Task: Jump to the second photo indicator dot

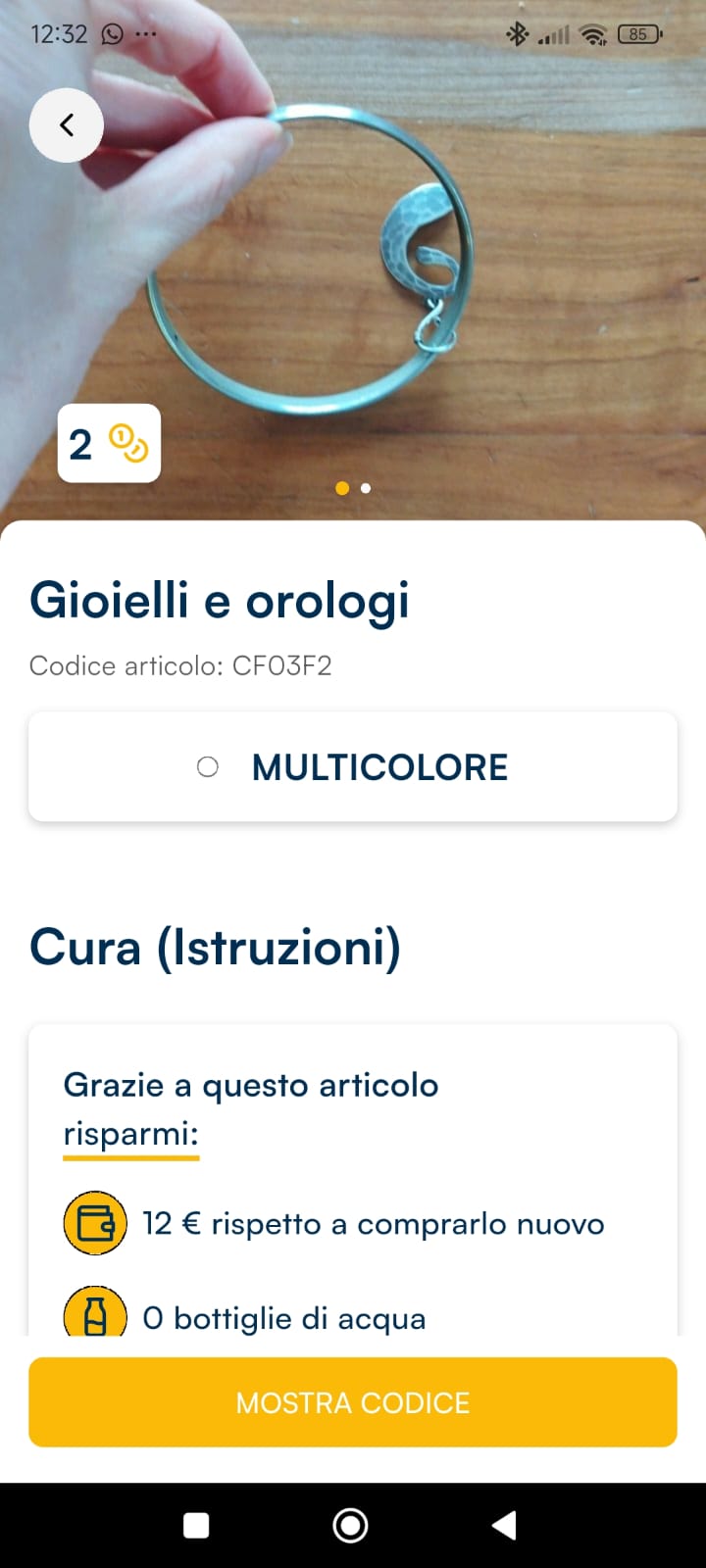Action: (366, 488)
